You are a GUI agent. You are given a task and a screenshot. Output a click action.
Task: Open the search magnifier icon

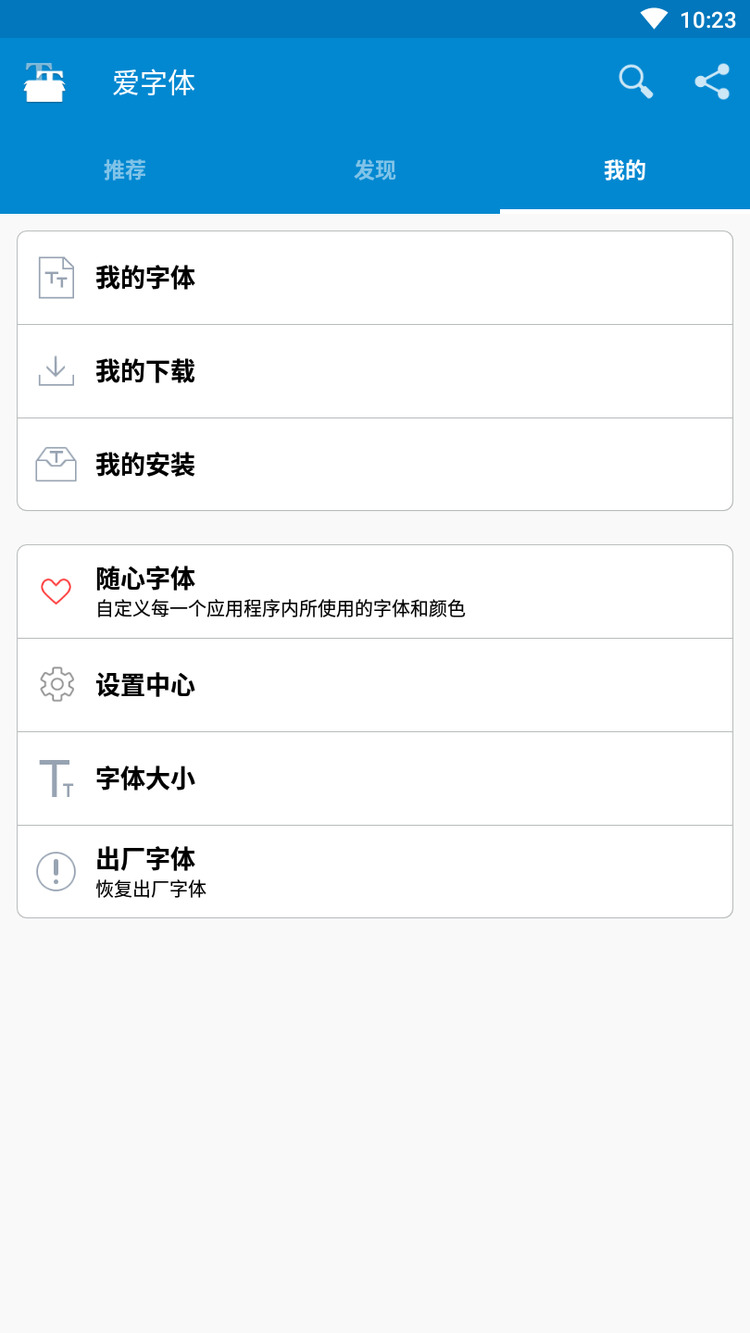click(x=636, y=82)
